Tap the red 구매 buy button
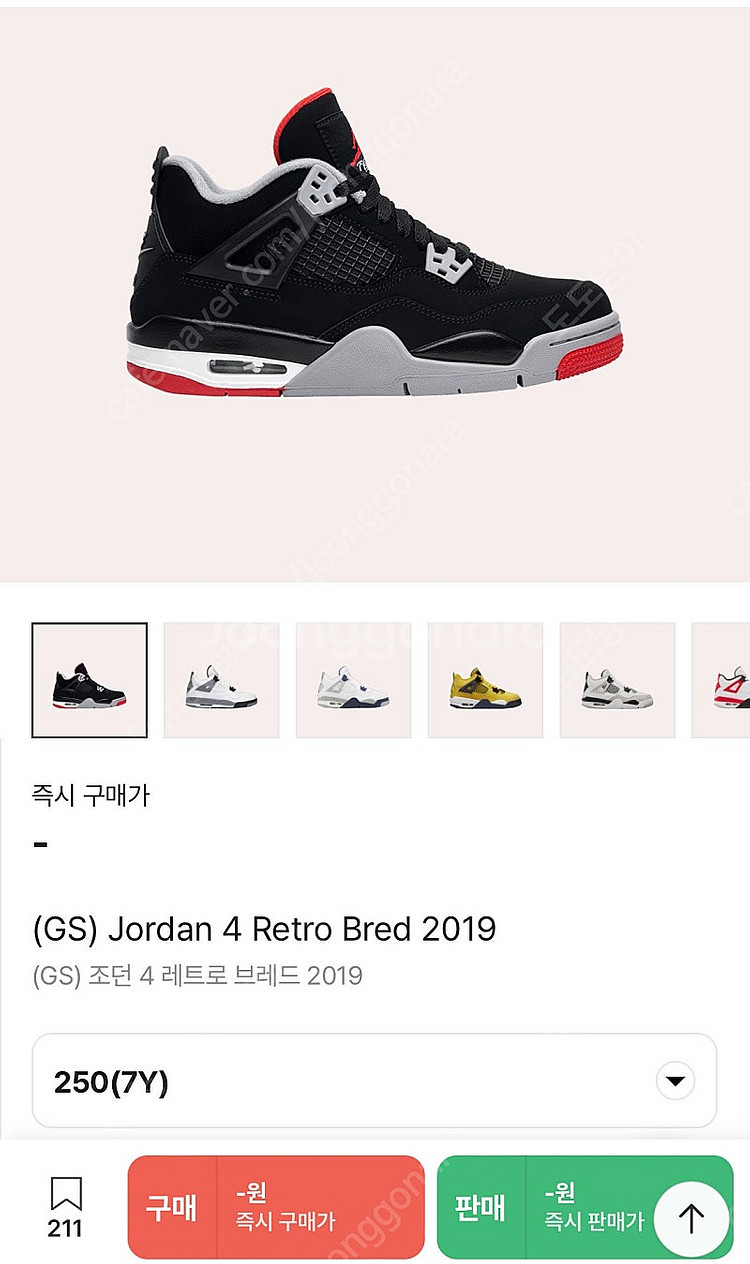750x1264 pixels. [276, 1207]
